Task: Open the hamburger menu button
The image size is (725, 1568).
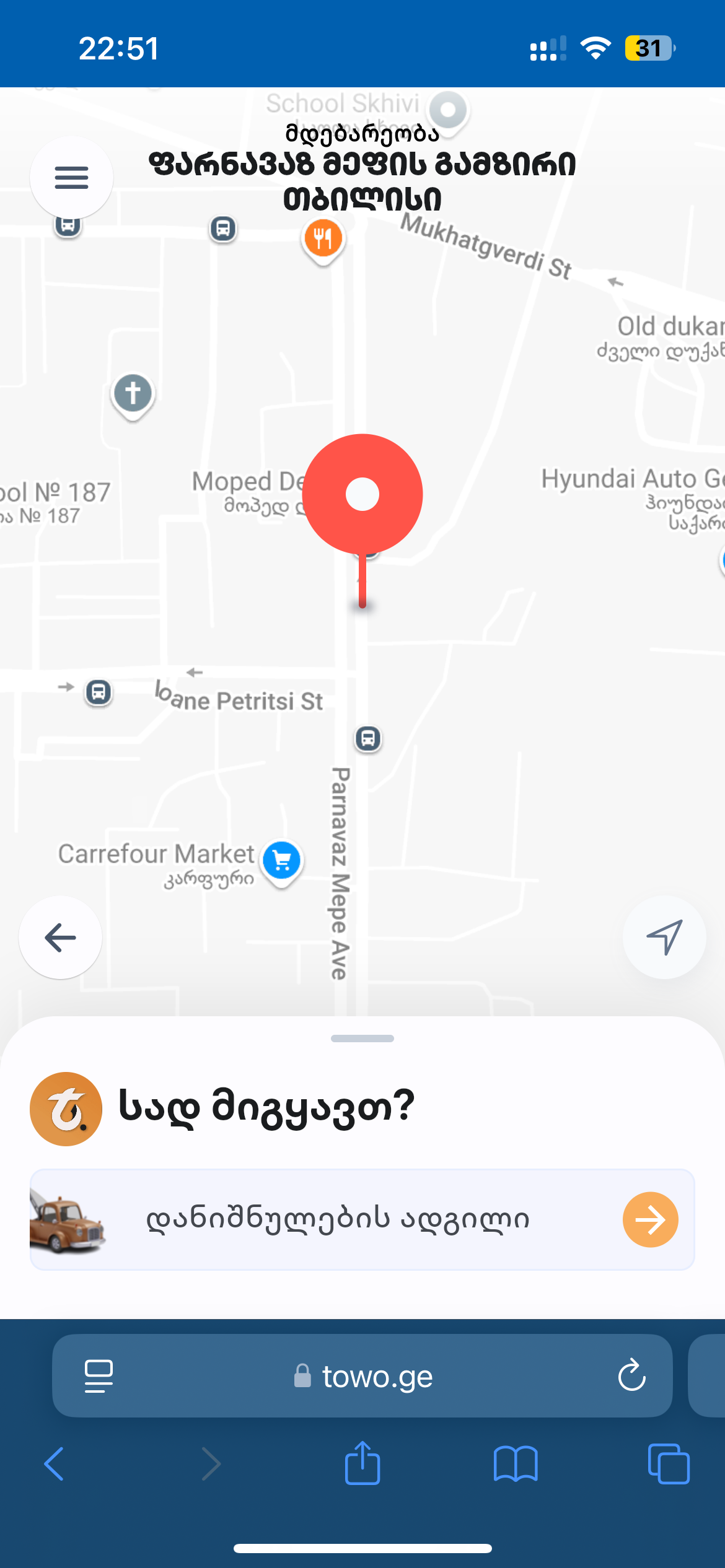Action: [71, 178]
